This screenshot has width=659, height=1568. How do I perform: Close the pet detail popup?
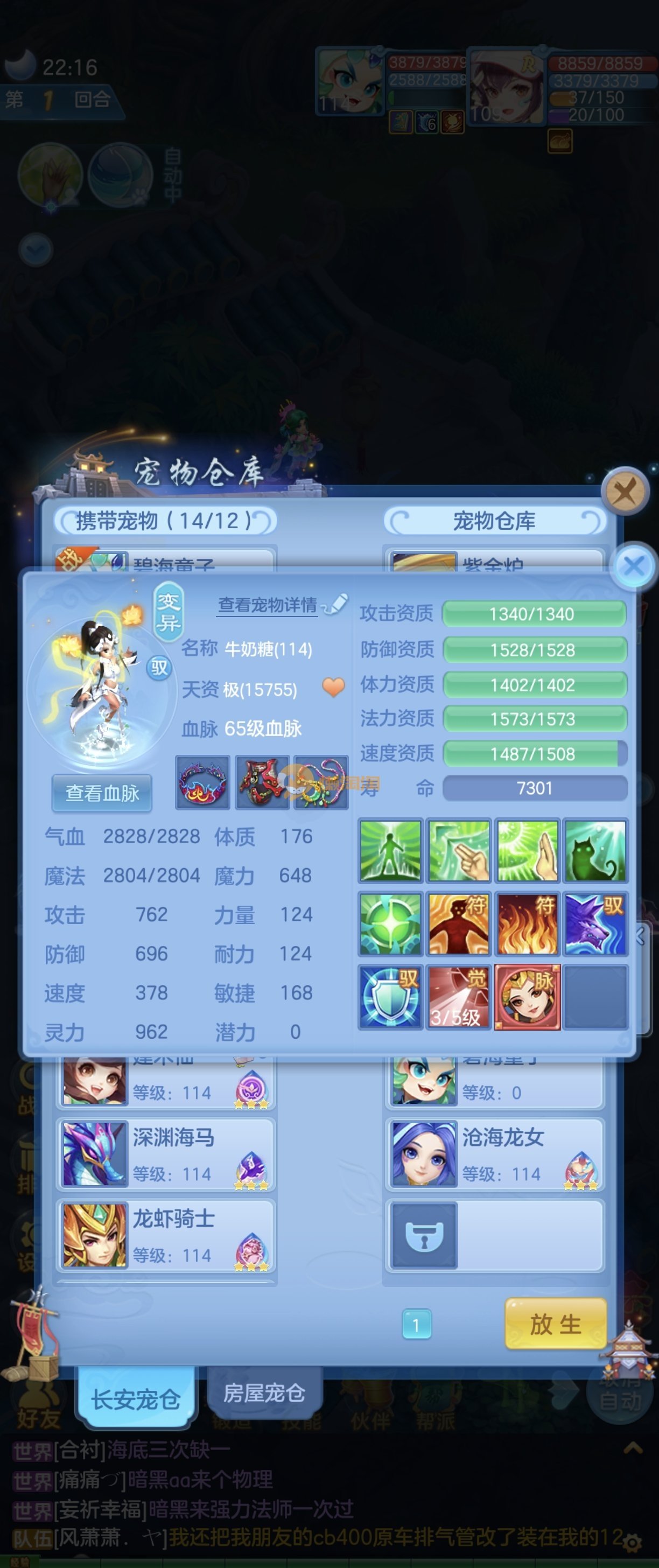point(634,566)
